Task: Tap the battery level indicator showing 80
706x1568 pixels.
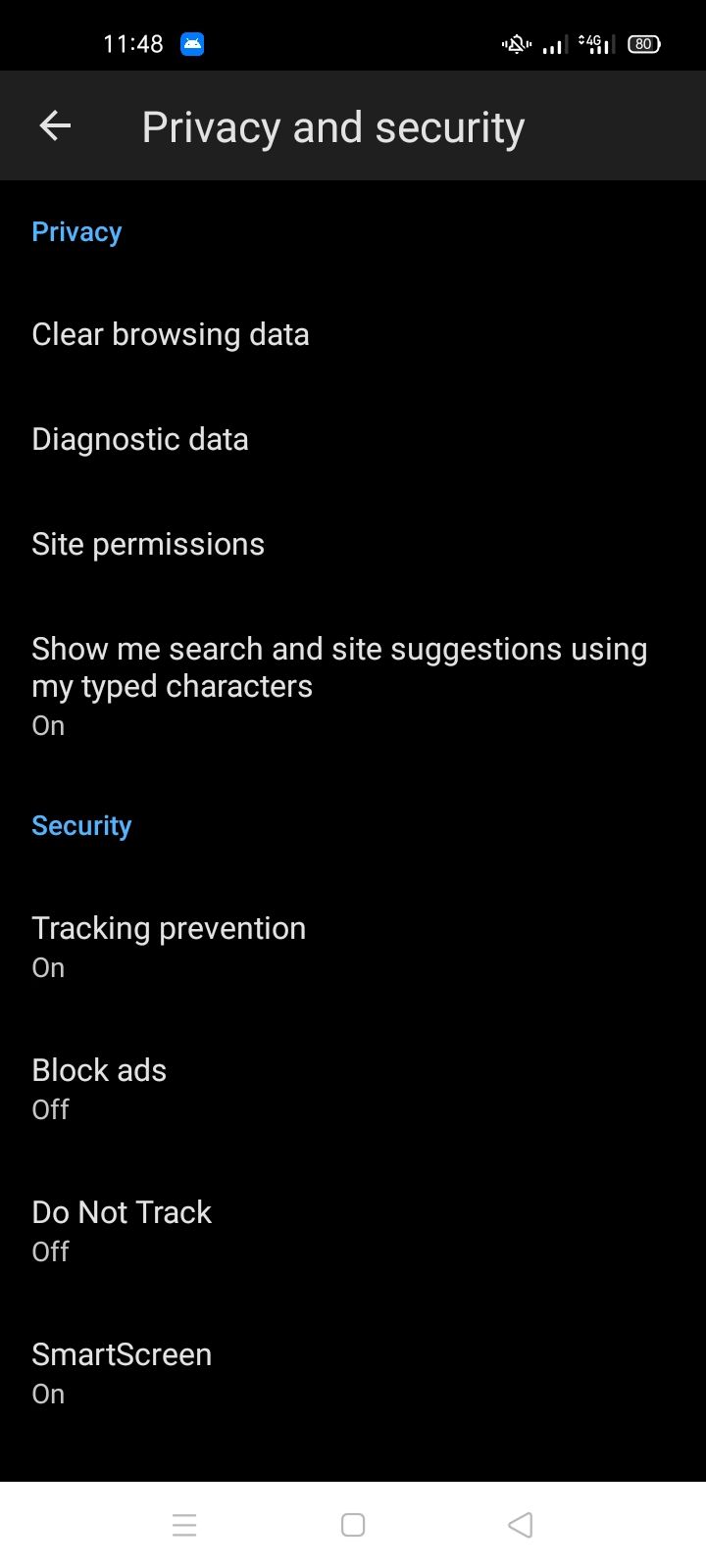Action: (642, 43)
